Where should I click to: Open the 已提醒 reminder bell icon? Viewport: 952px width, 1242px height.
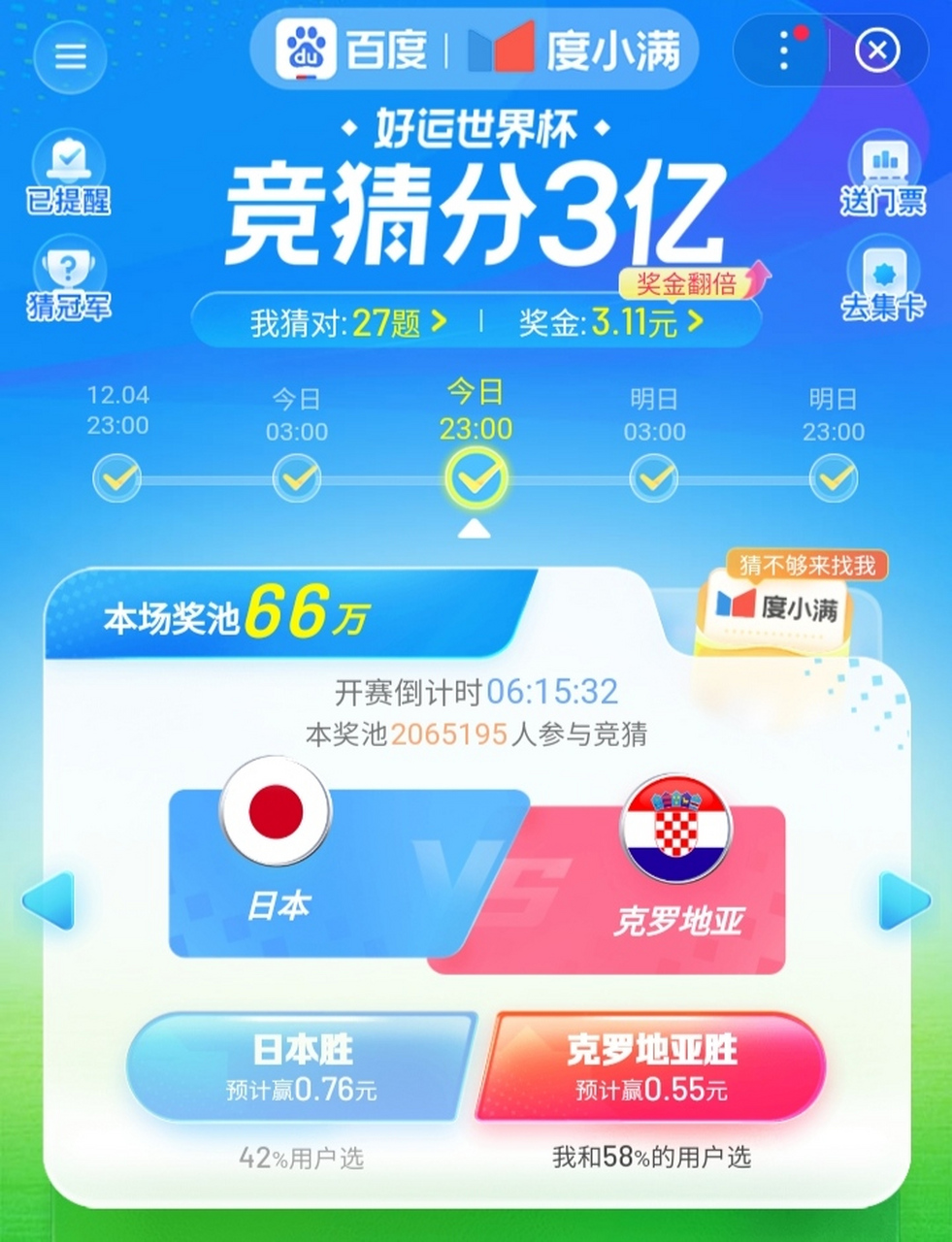point(68,170)
